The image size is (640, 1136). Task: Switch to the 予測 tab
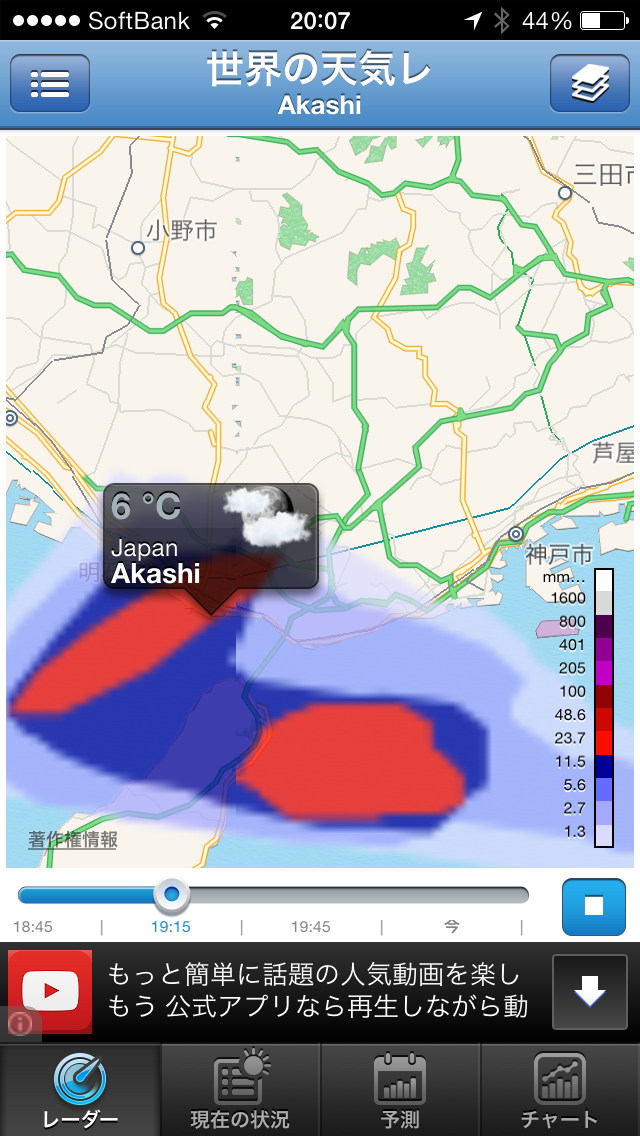click(400, 1090)
